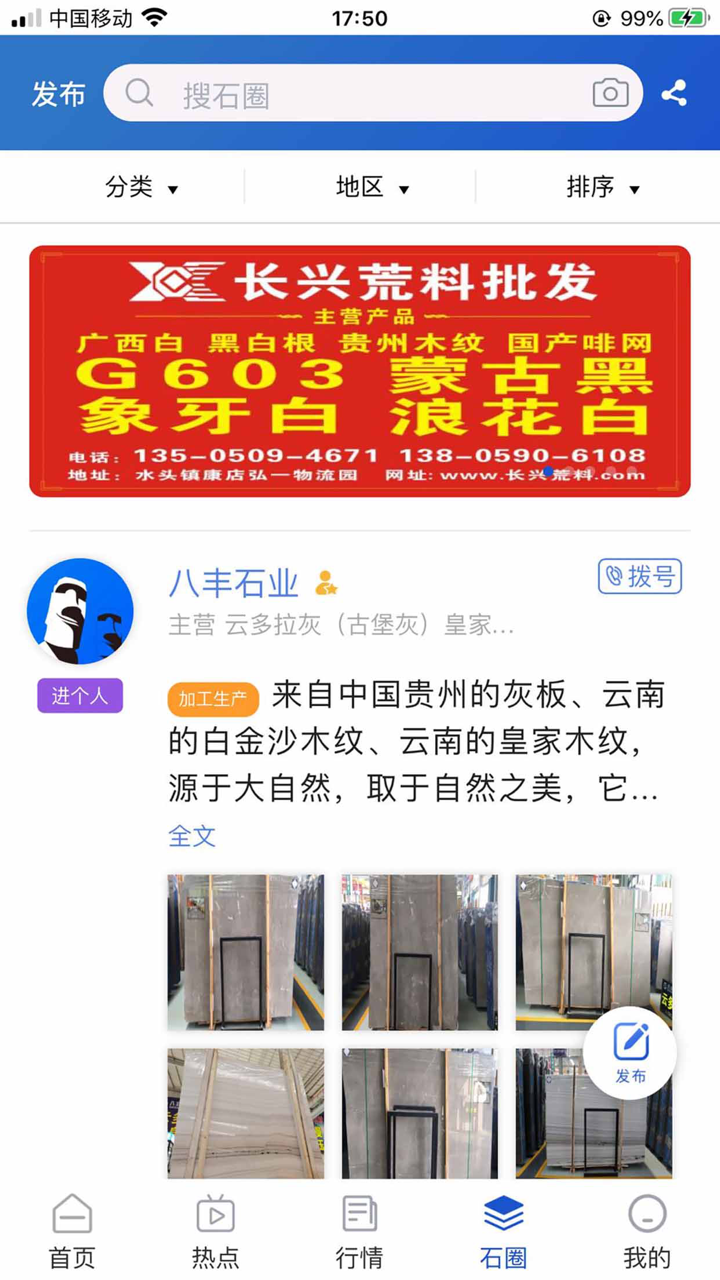Open the 热点 hot topics icon
Image resolution: width=720 pixels, height=1280 pixels.
click(215, 1215)
